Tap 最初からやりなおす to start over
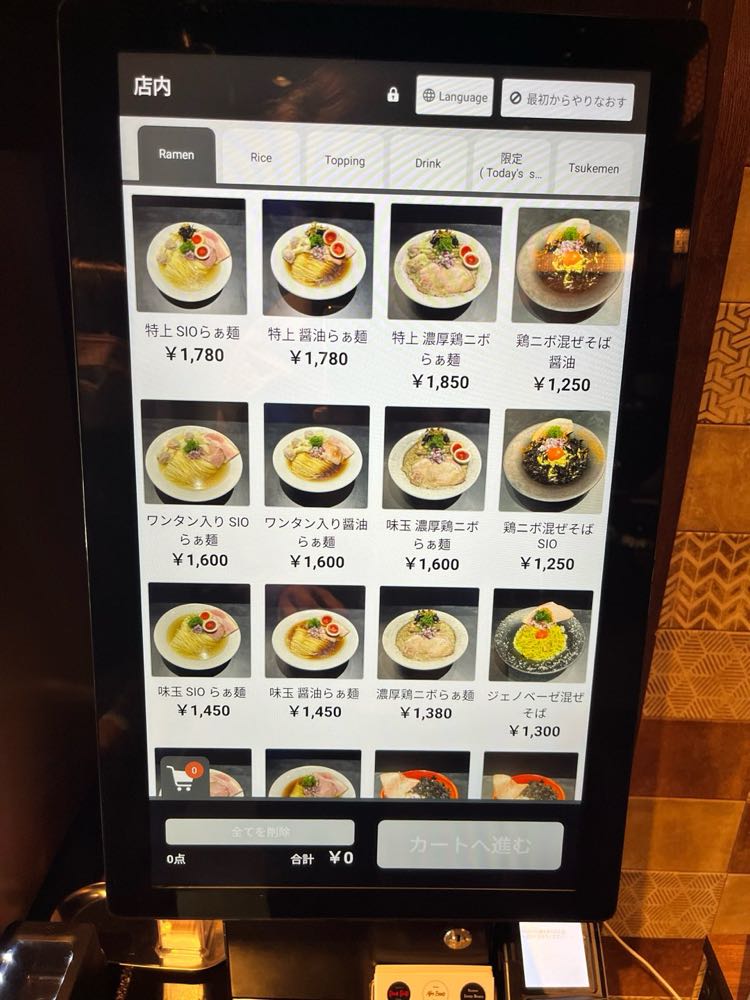 (568, 100)
